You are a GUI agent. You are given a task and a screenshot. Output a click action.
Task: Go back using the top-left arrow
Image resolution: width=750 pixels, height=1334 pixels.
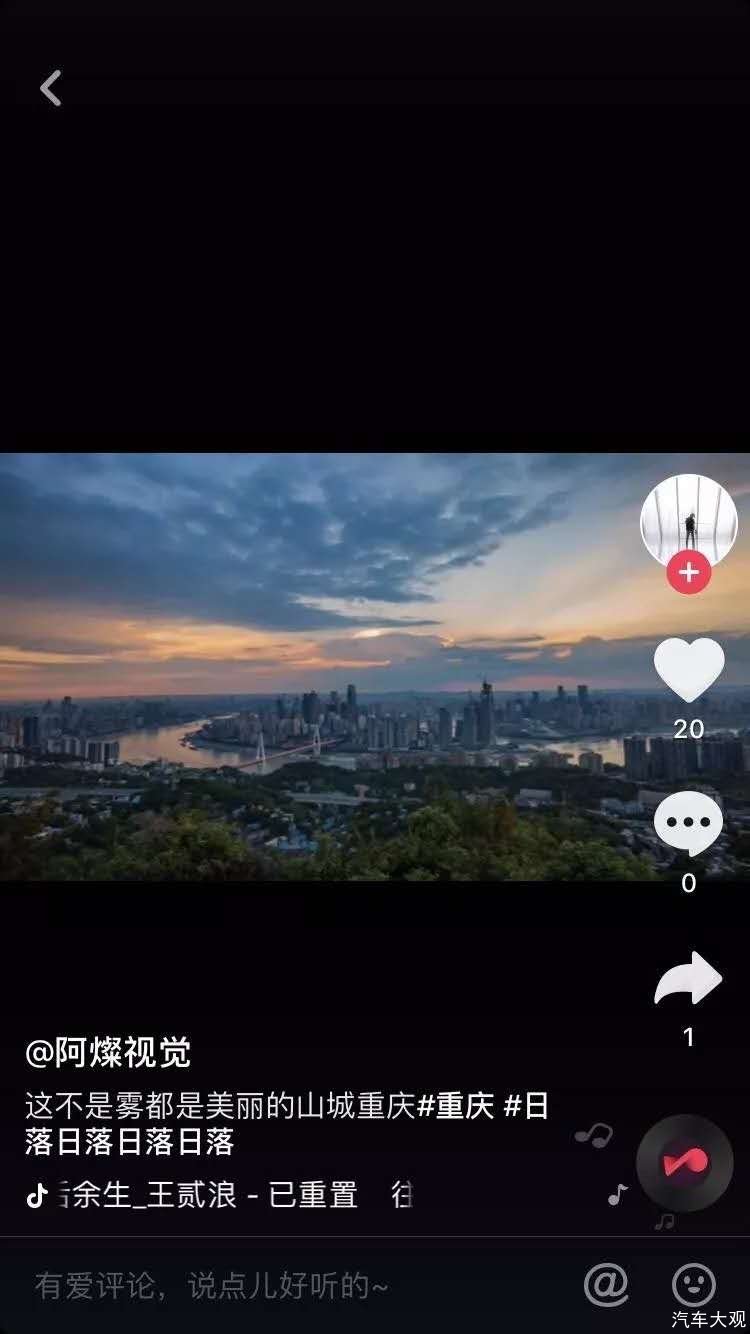click(x=50, y=89)
